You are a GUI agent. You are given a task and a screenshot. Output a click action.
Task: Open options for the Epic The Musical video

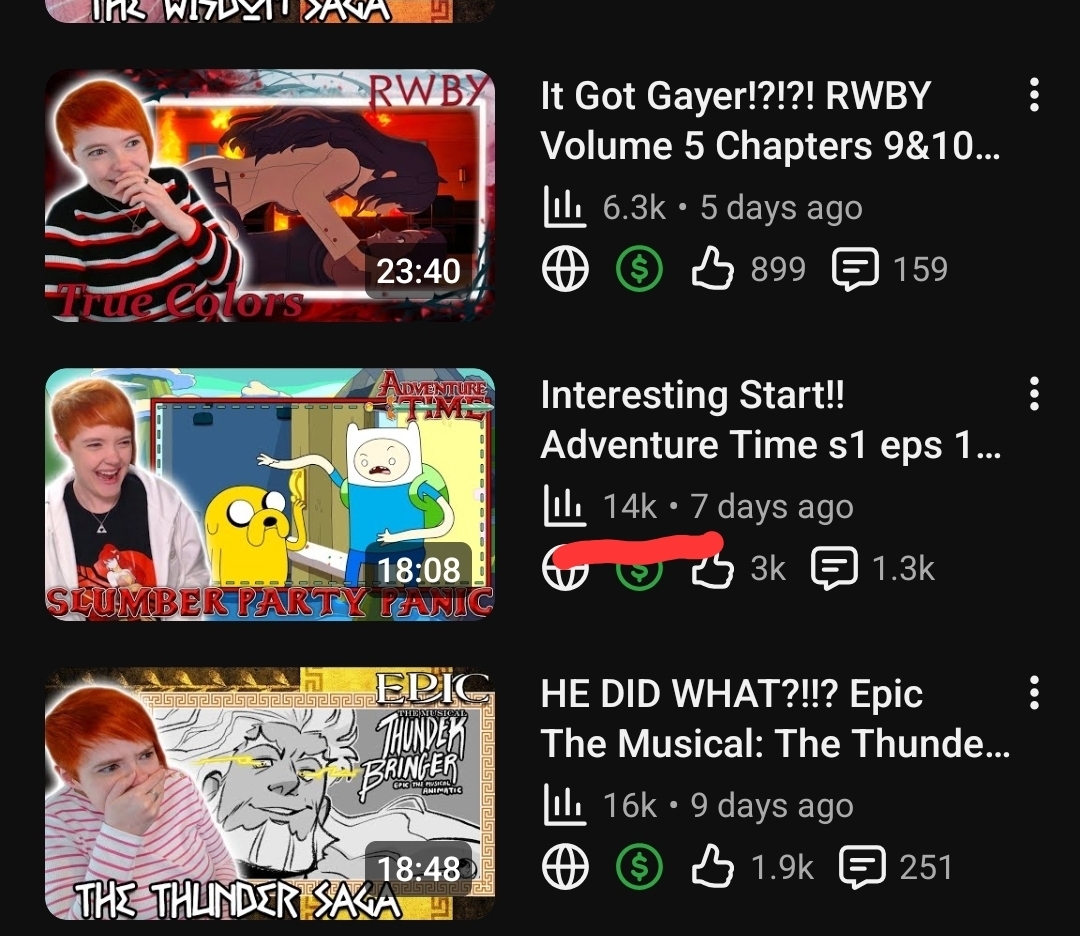pos(1034,693)
